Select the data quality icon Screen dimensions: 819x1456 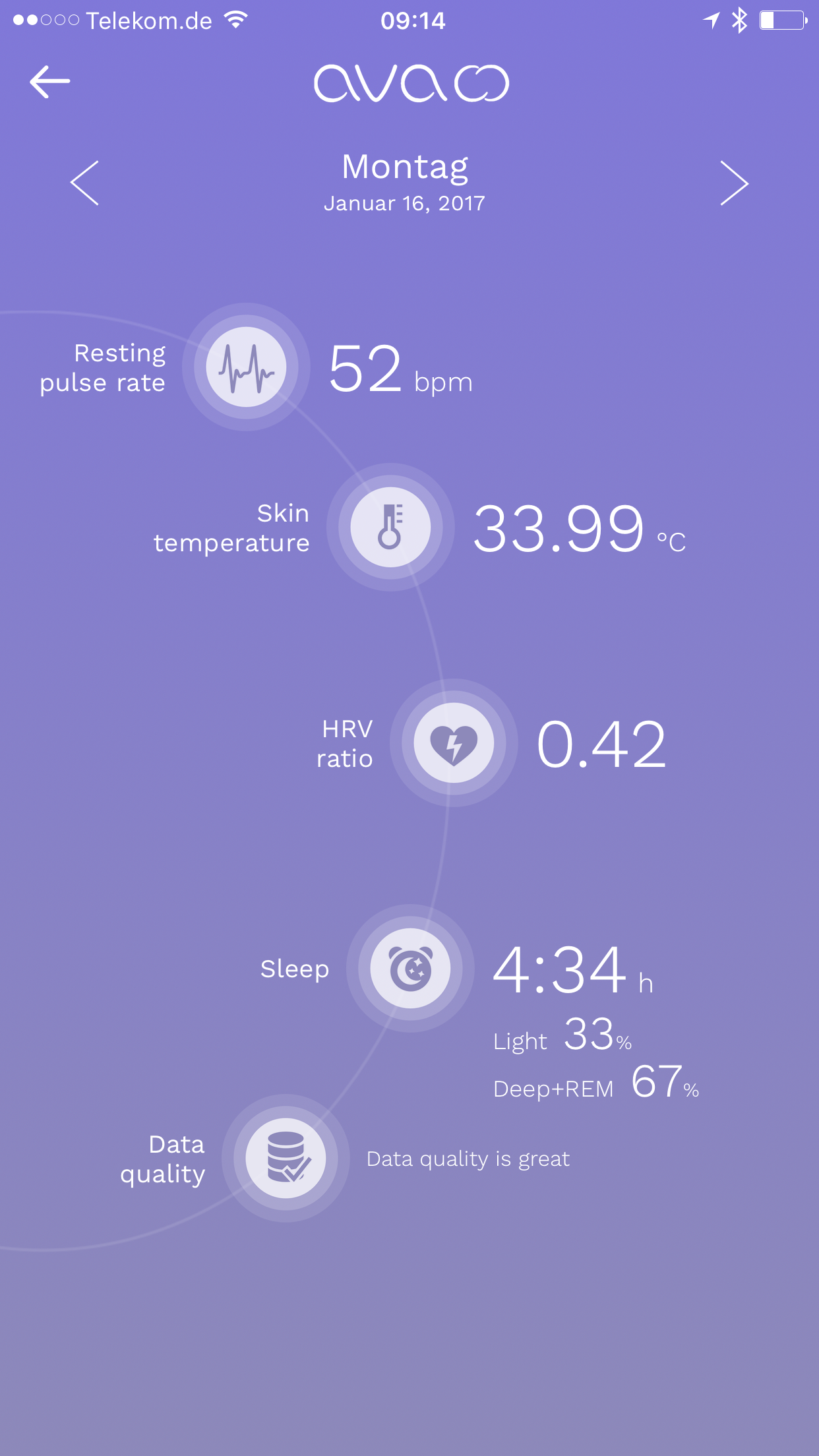(286, 1159)
